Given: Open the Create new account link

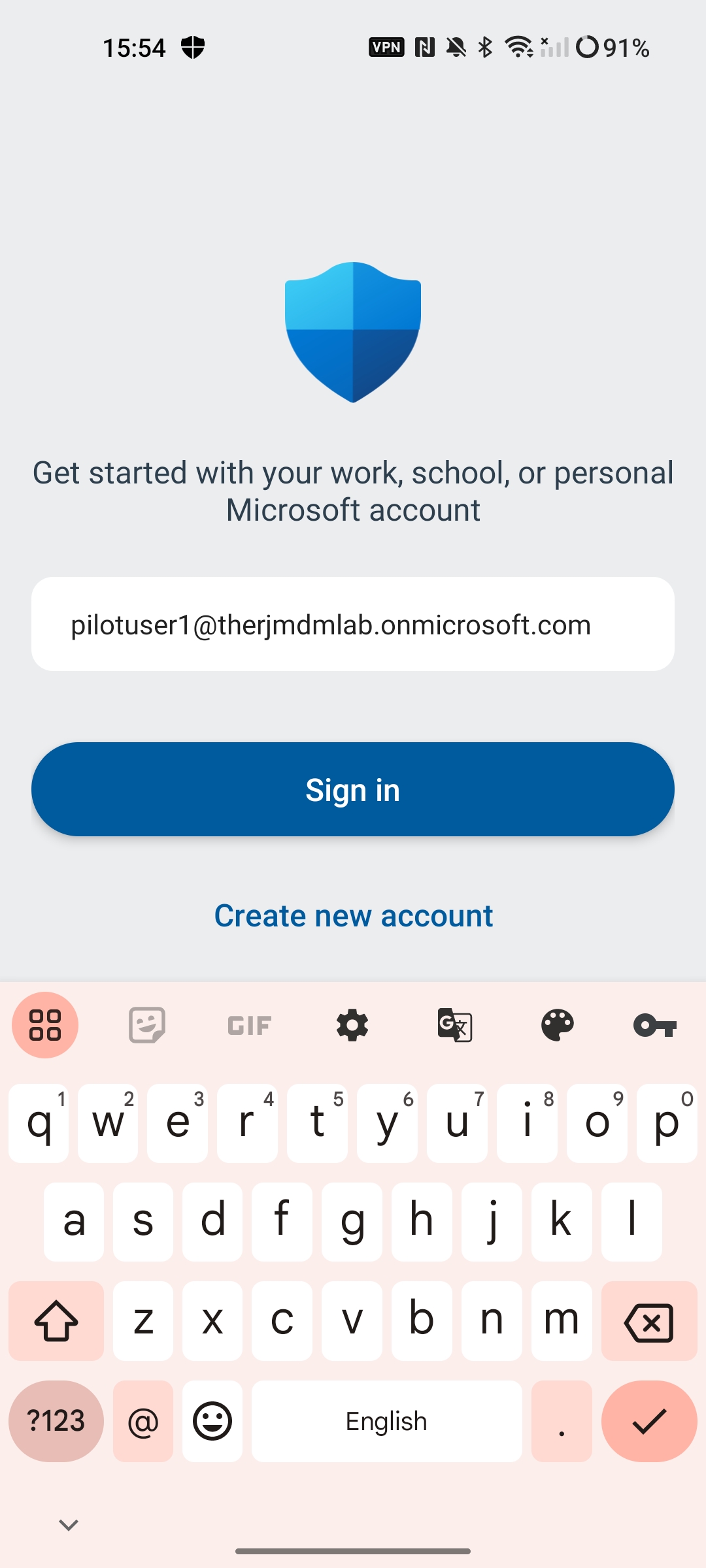Looking at the screenshot, I should 353,915.
